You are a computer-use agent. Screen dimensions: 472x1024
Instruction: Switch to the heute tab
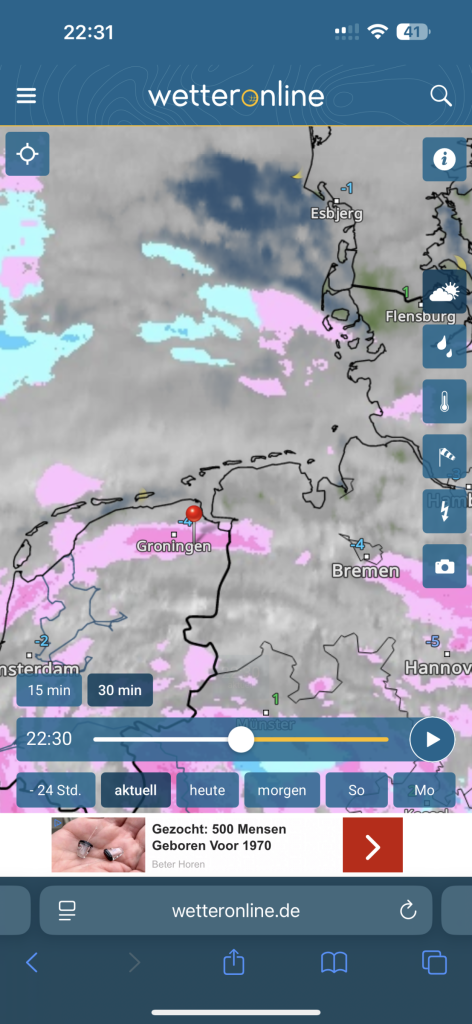coord(207,790)
